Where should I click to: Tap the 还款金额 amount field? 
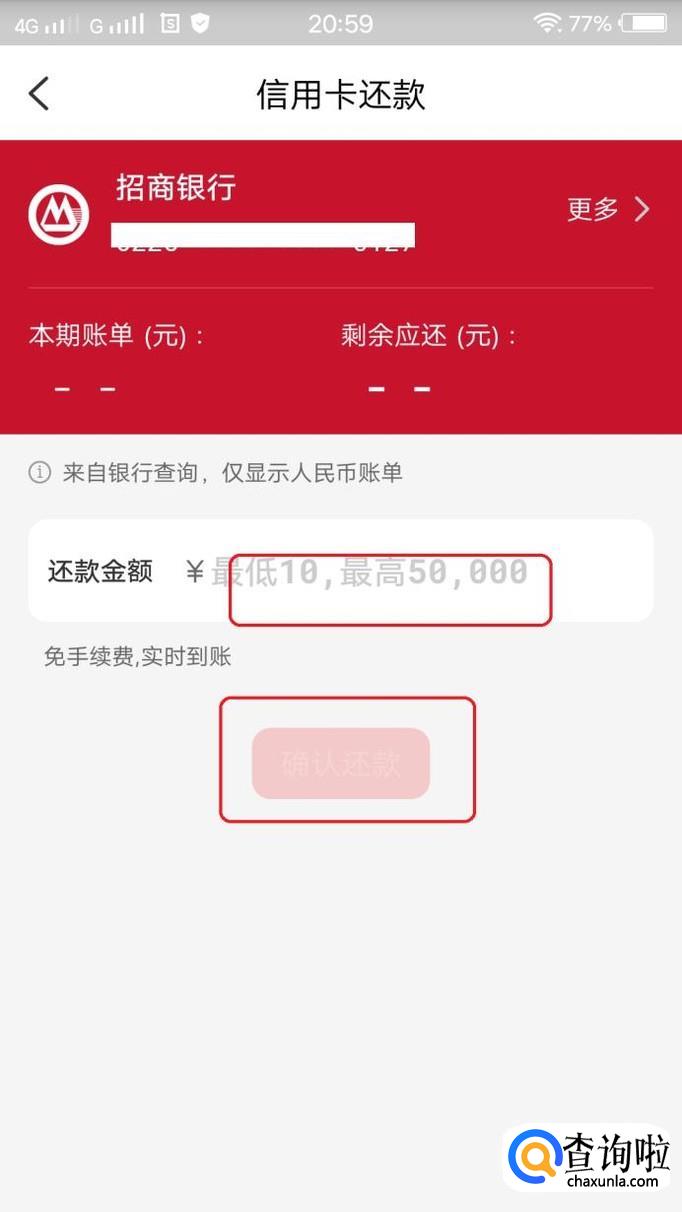[340, 571]
